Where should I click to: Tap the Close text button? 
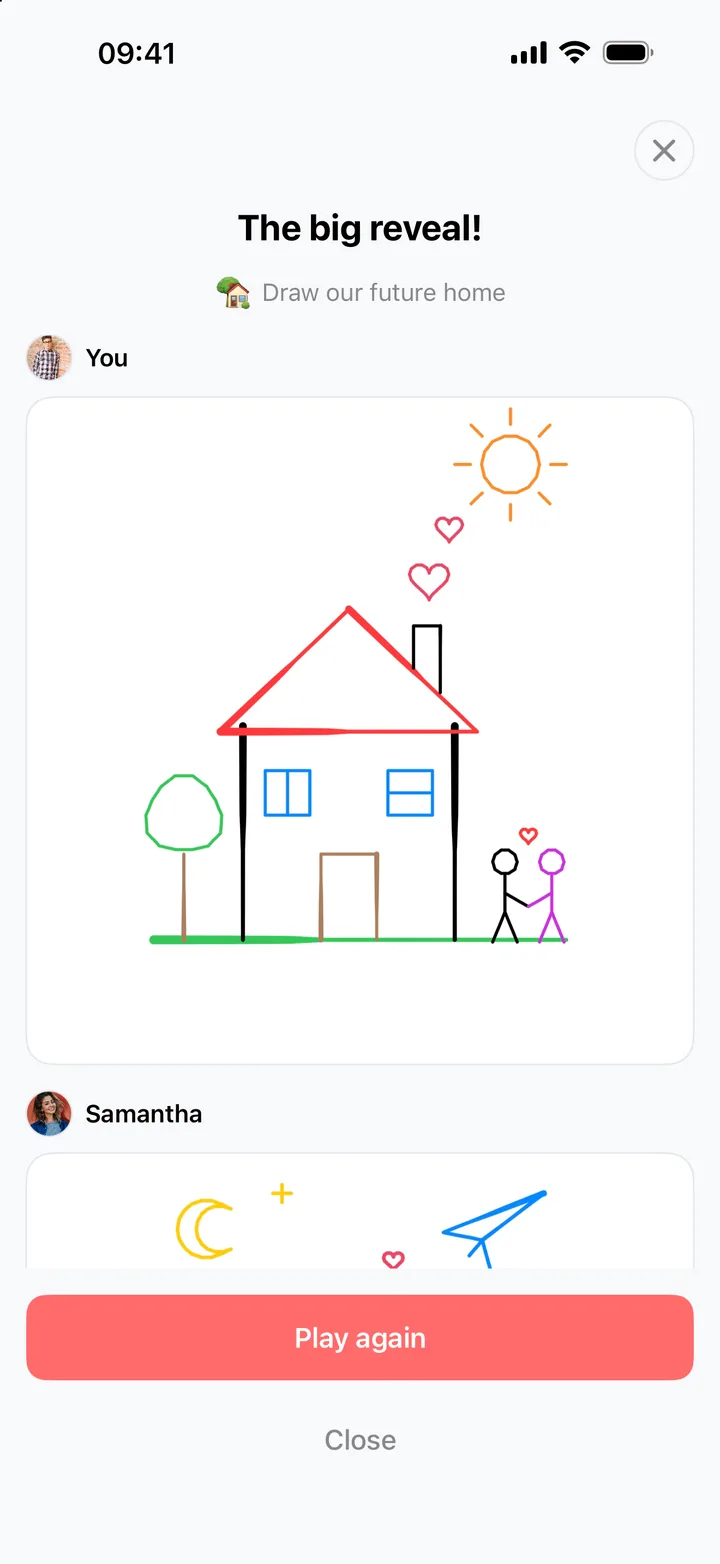(360, 1440)
